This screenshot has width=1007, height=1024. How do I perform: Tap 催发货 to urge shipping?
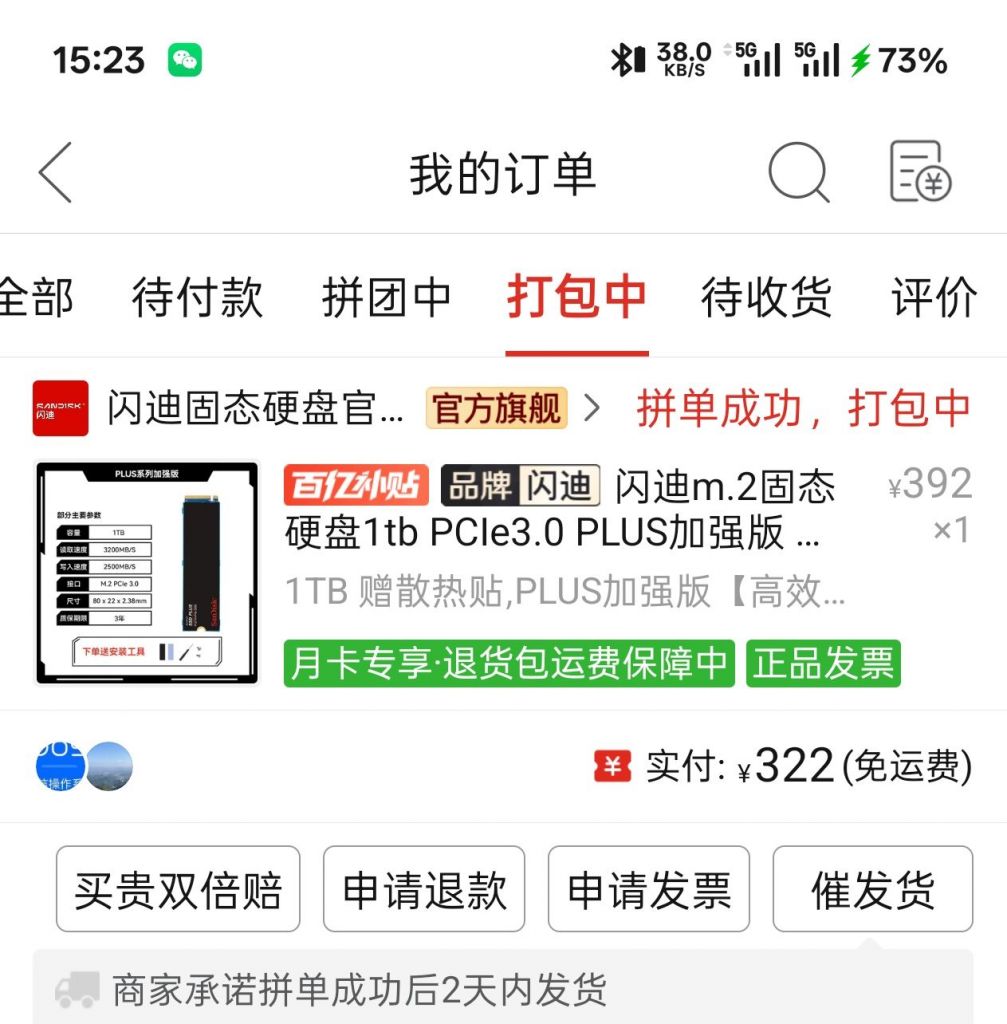pos(871,889)
